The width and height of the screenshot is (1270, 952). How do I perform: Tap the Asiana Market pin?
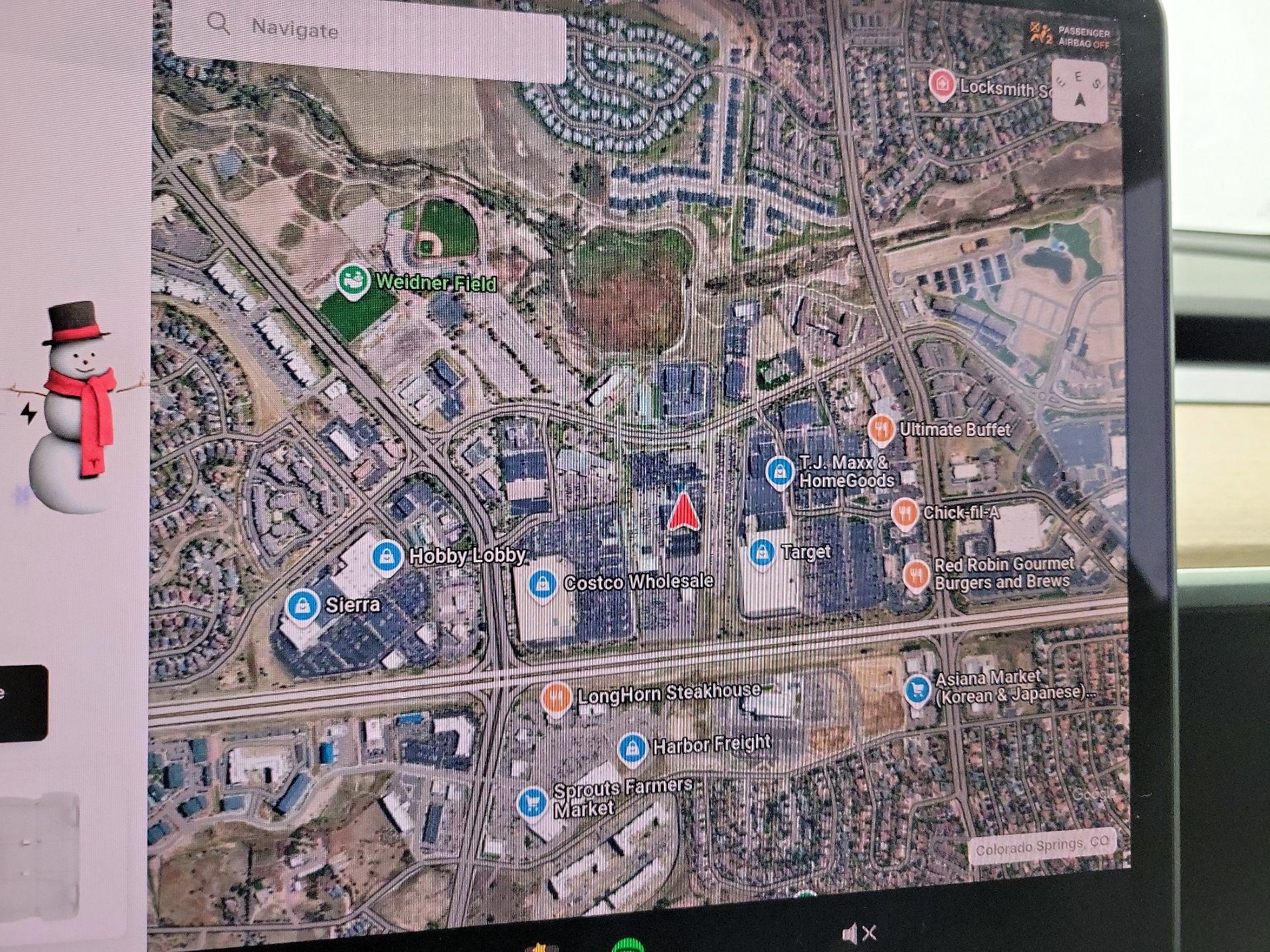tap(916, 690)
